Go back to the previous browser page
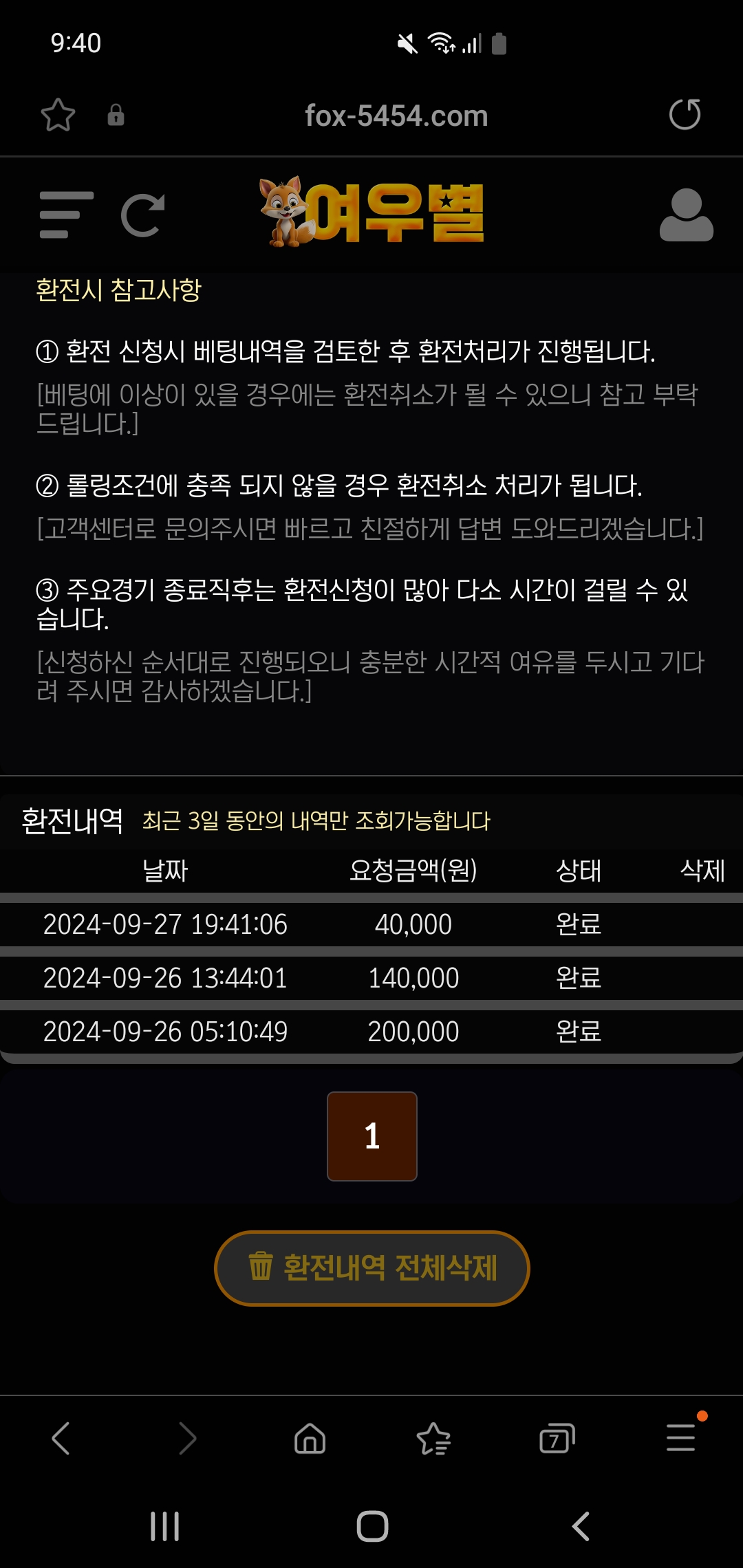Screen dimensions: 743x1568 click(x=61, y=1438)
